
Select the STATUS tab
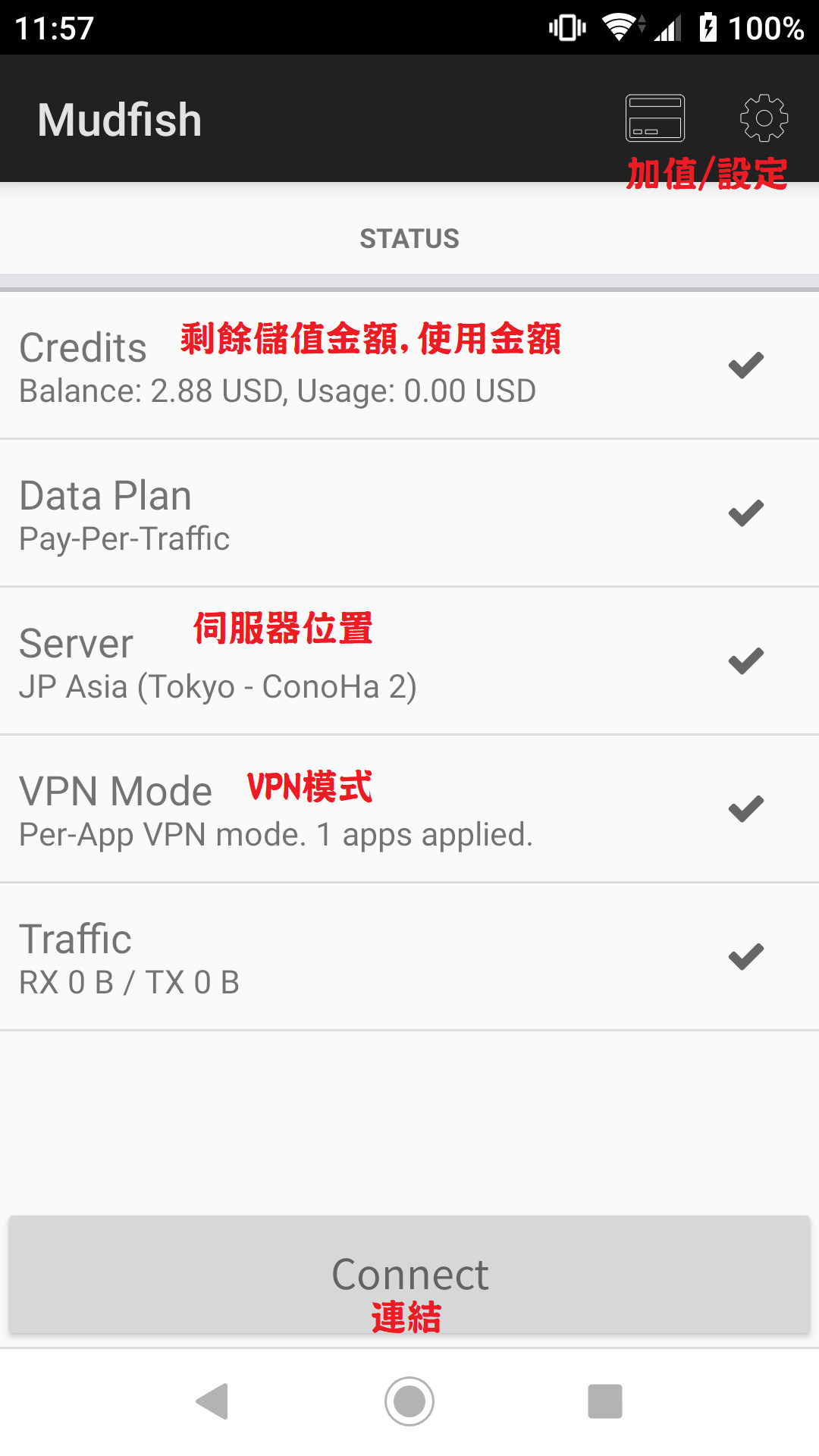point(409,237)
